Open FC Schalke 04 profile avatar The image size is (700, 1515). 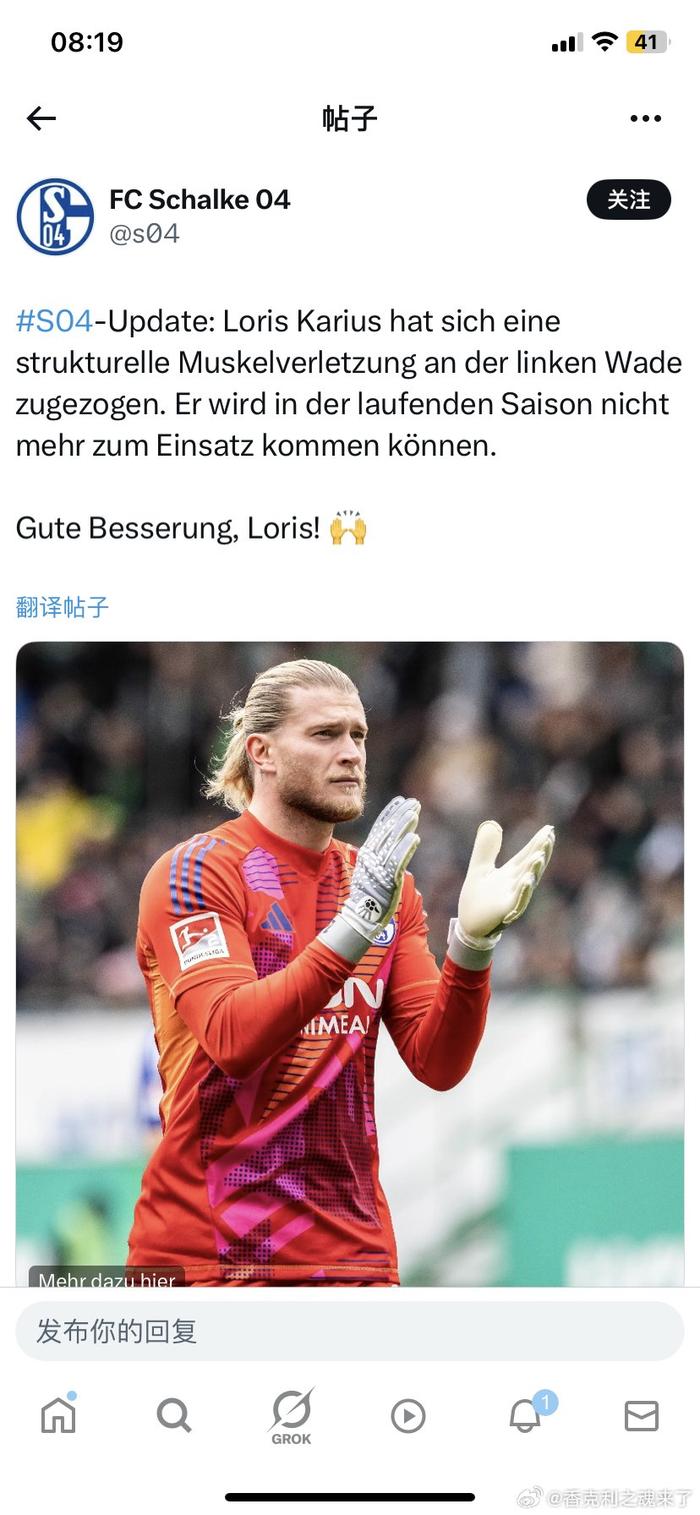click(55, 216)
